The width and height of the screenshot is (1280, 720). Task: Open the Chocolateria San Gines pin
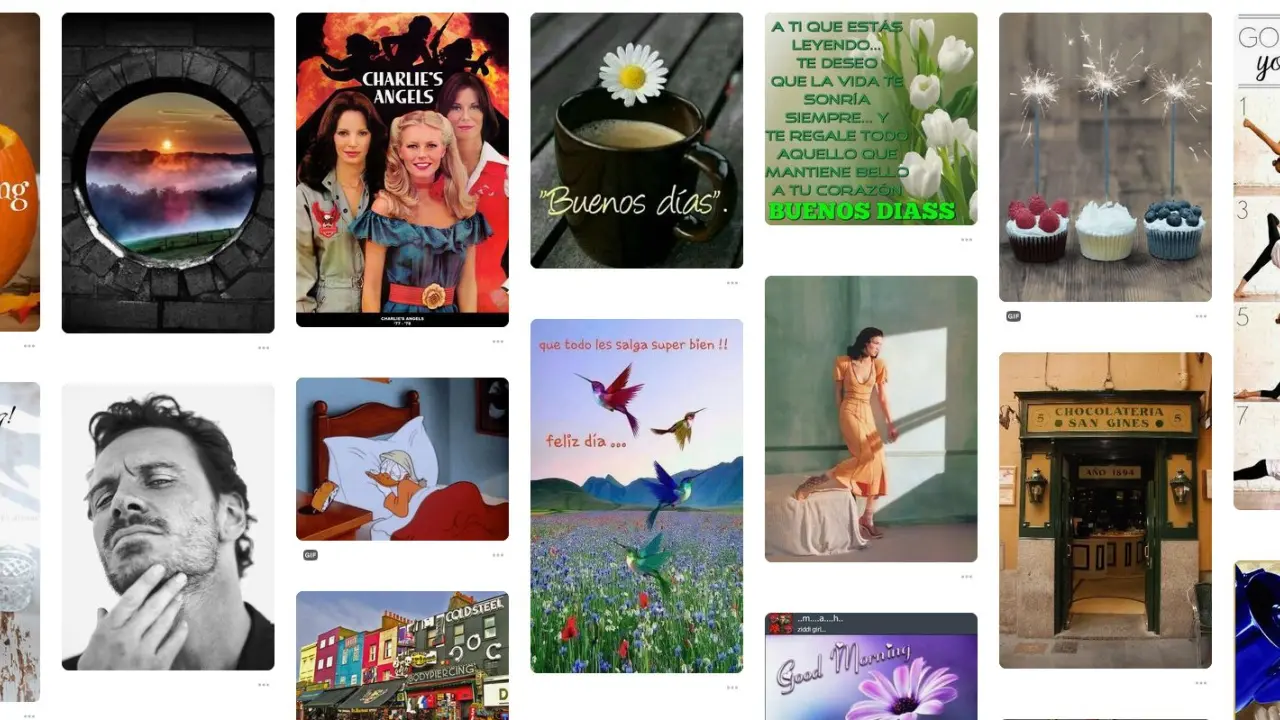(1105, 510)
